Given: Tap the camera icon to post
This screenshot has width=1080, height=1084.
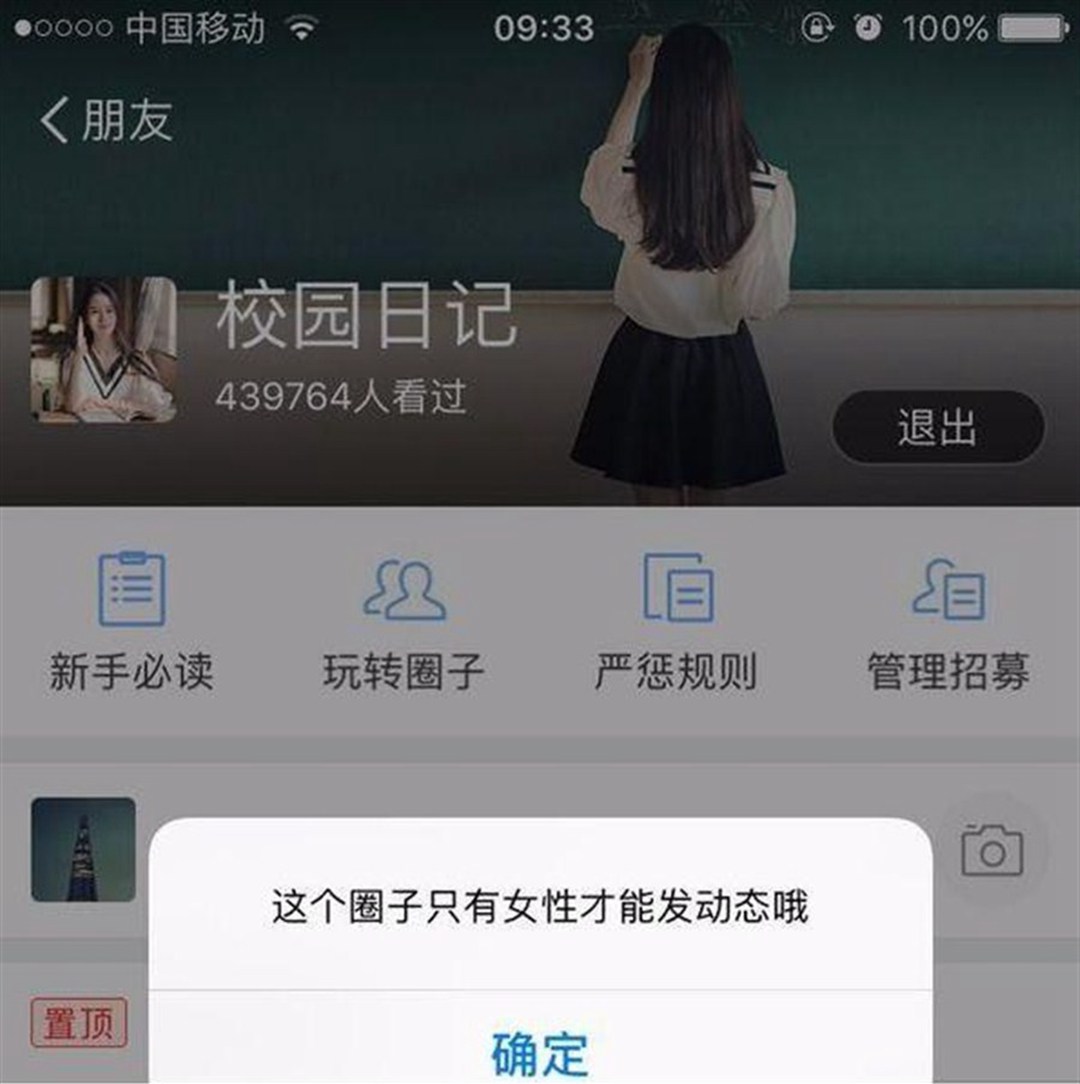Looking at the screenshot, I should pyautogui.click(x=991, y=850).
